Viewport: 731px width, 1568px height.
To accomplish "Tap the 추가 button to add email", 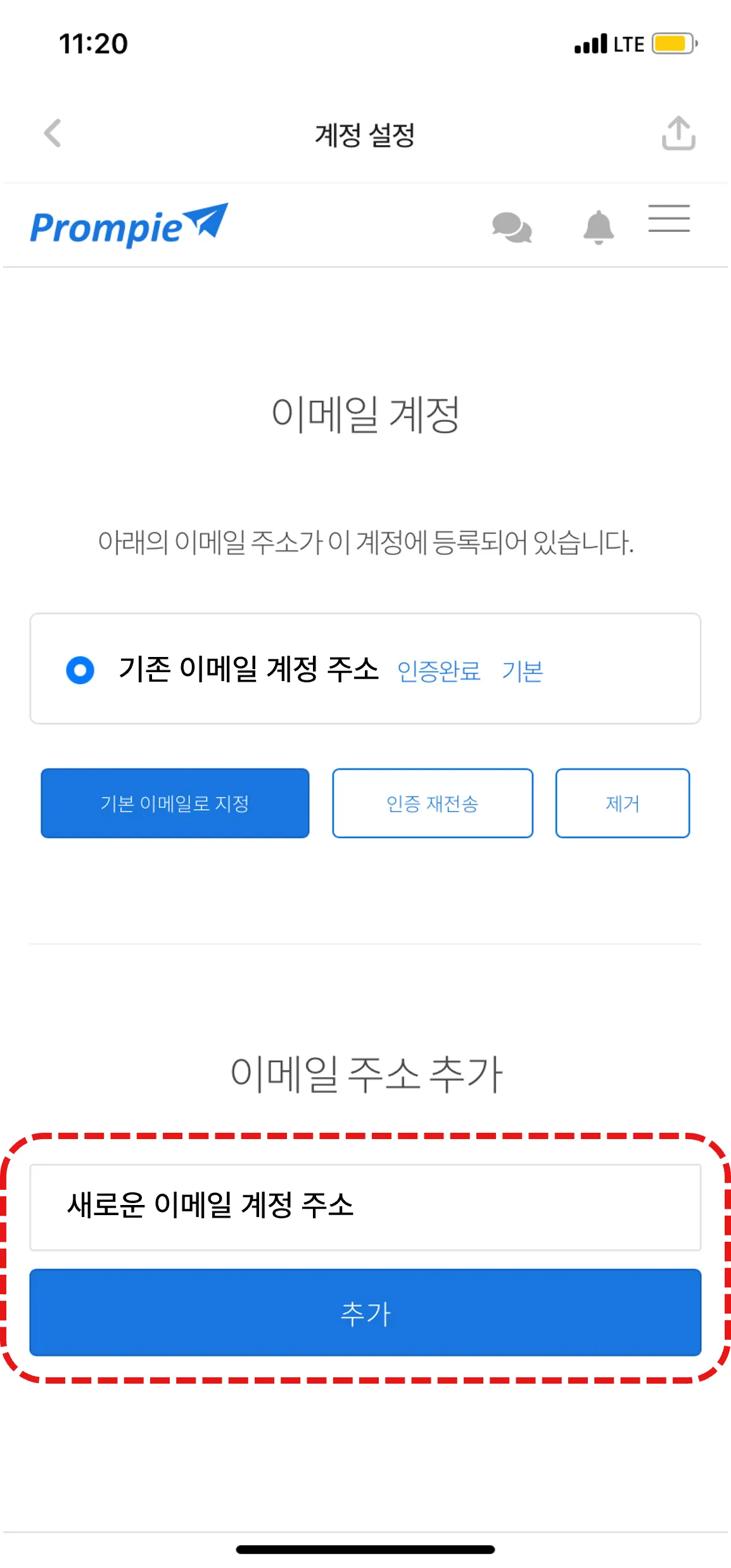I will click(365, 1312).
